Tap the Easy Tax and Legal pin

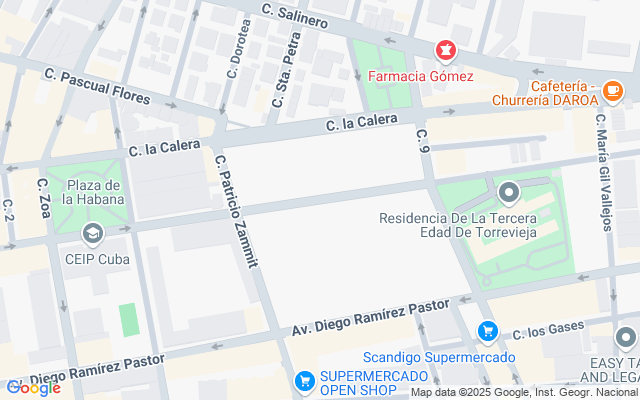626,337
